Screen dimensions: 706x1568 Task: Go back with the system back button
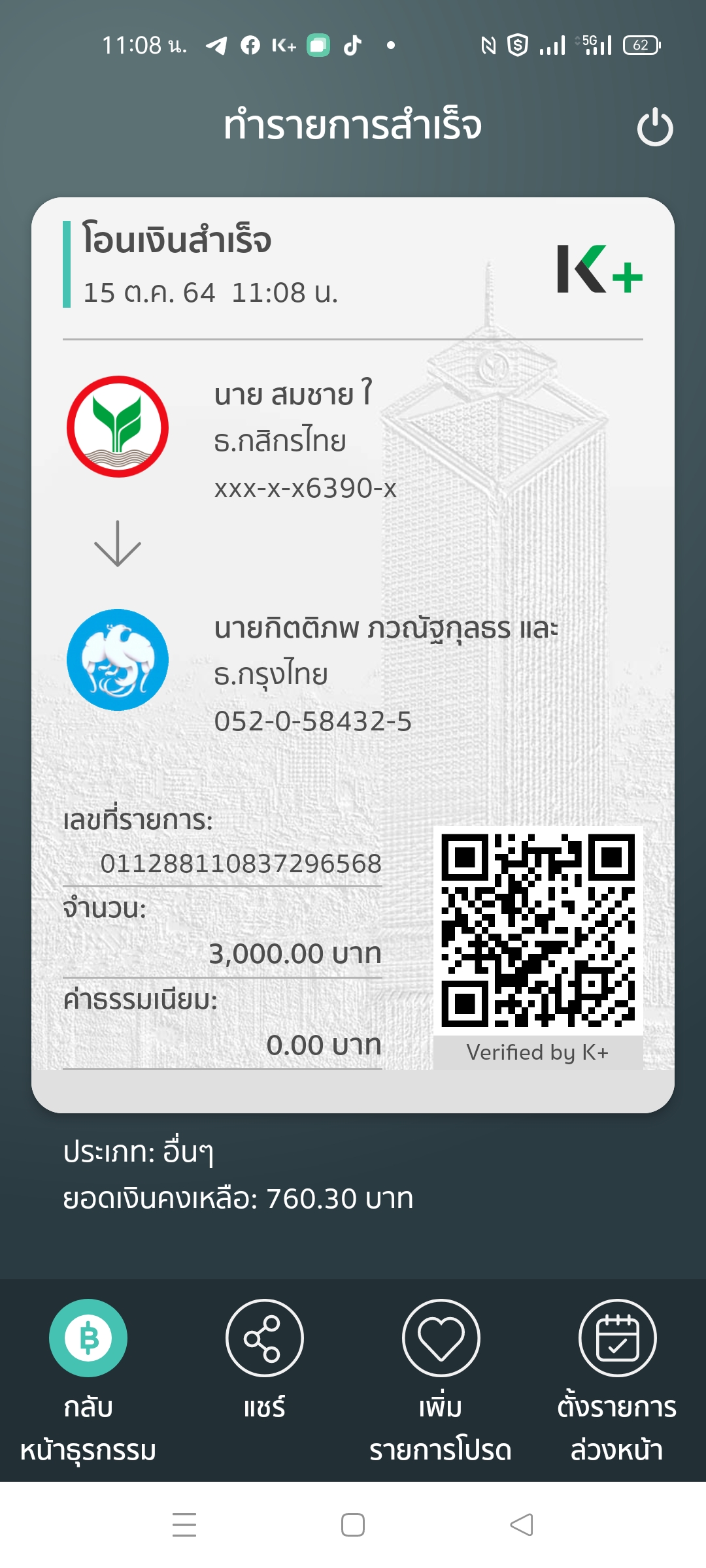coord(522,1525)
